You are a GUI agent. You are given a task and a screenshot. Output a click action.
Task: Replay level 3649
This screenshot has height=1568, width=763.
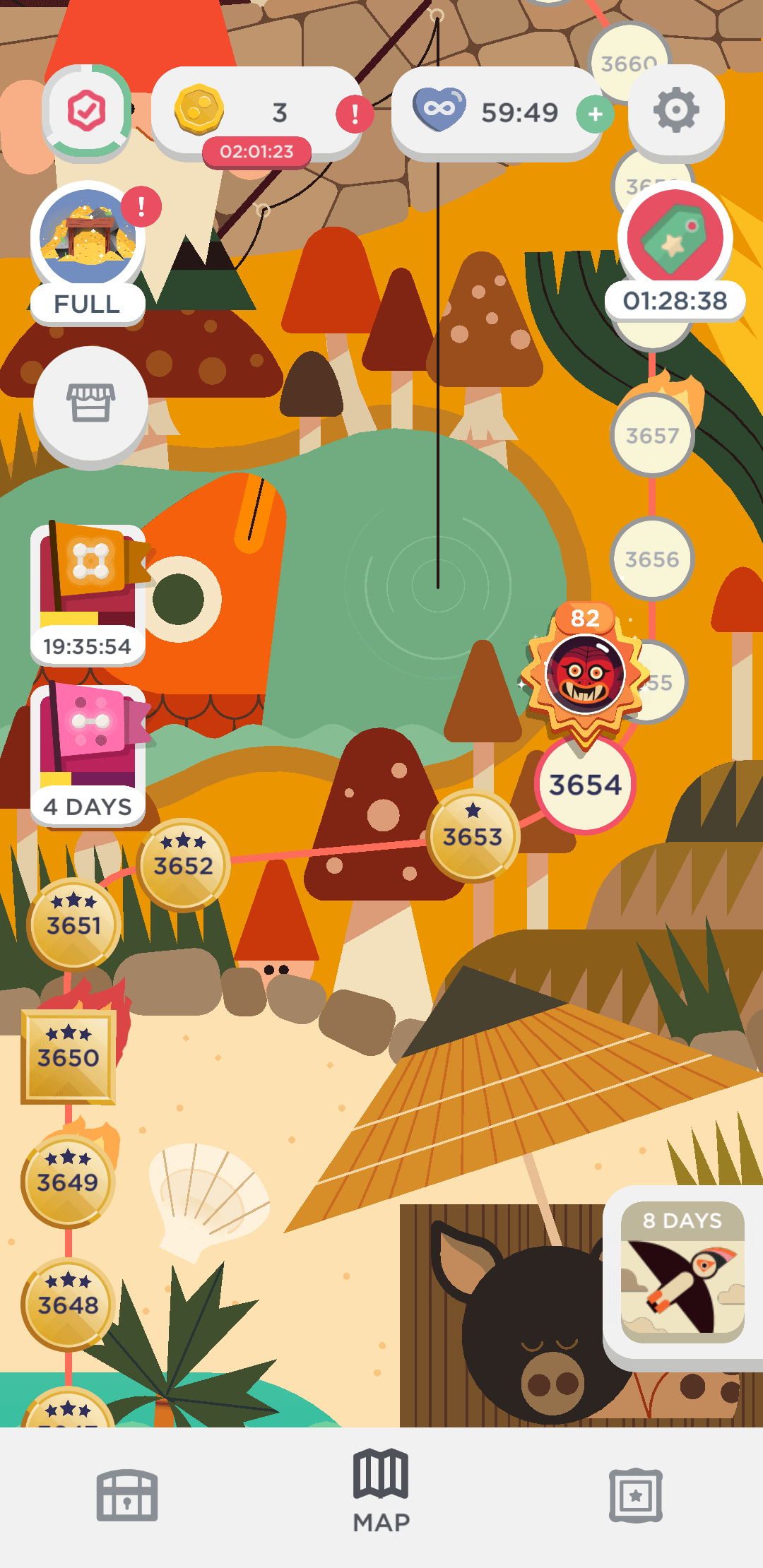tap(68, 1181)
